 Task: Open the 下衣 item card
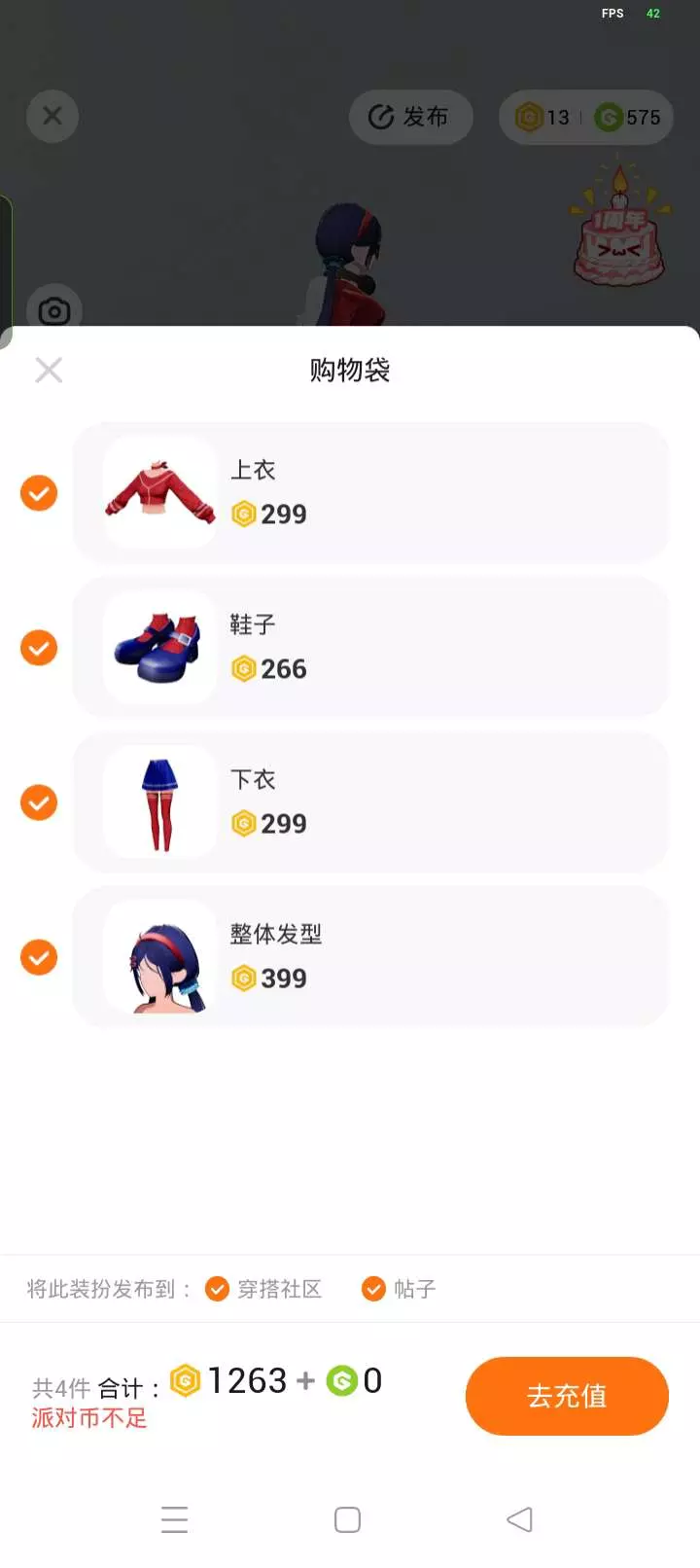click(x=370, y=802)
